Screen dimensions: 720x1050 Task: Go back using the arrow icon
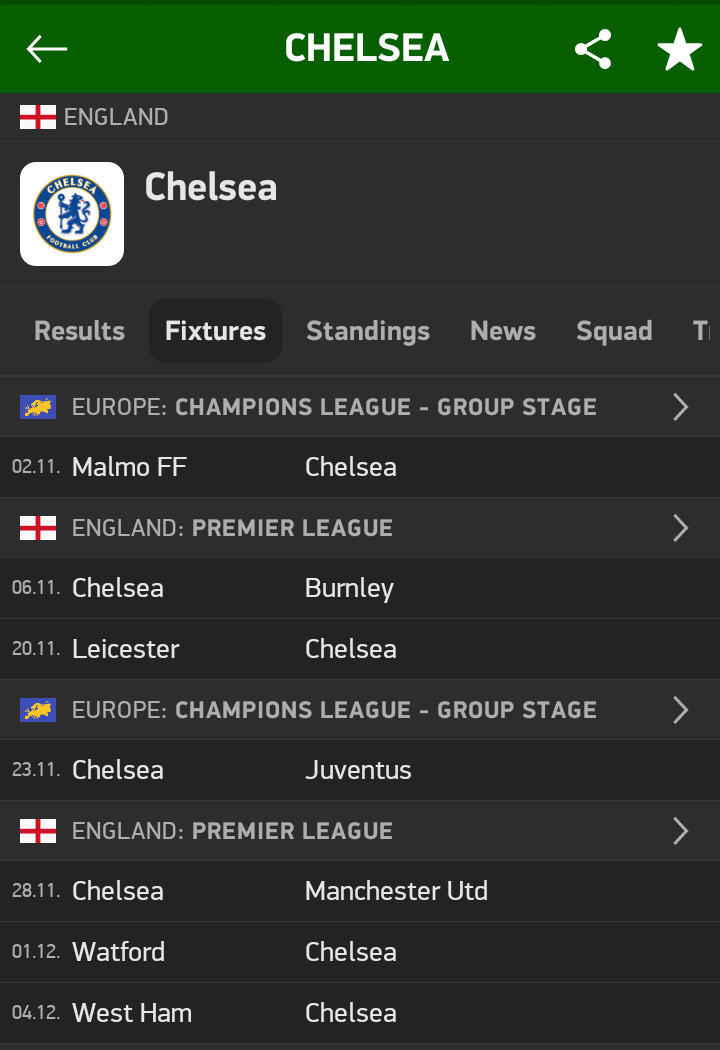click(x=47, y=48)
